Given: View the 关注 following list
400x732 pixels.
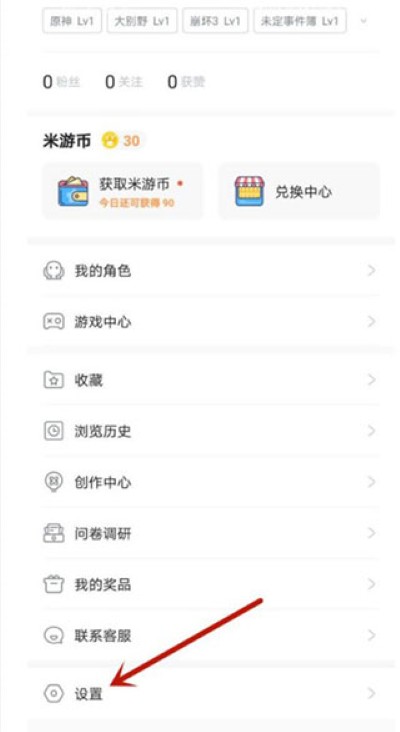Looking at the screenshot, I should [x=124, y=82].
